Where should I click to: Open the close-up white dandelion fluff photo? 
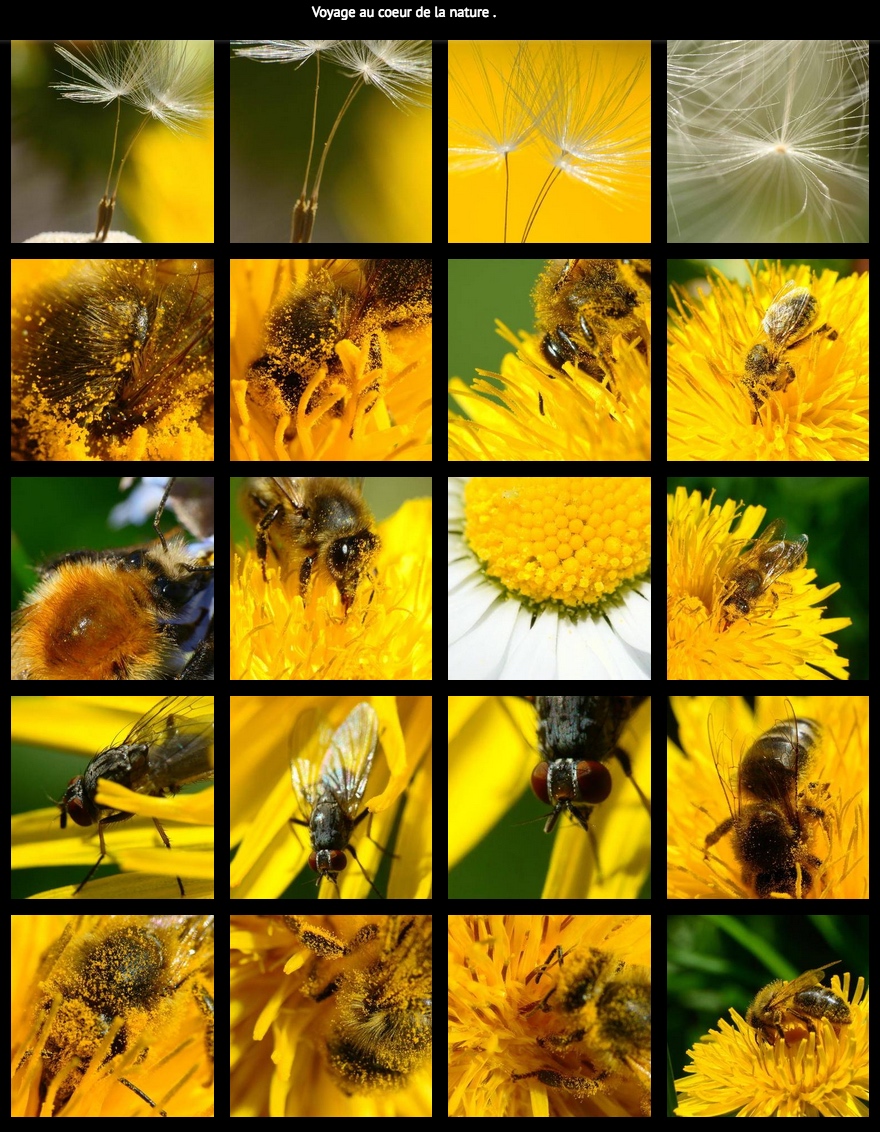pos(767,141)
